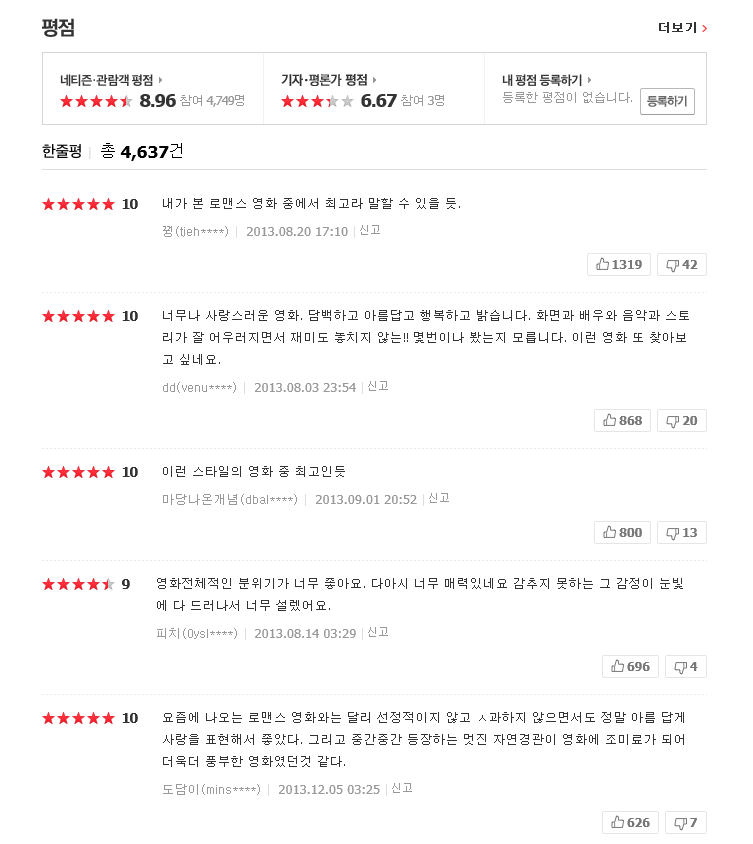
Task: Dislike the review by dd(venu****)
Action: (x=682, y=420)
